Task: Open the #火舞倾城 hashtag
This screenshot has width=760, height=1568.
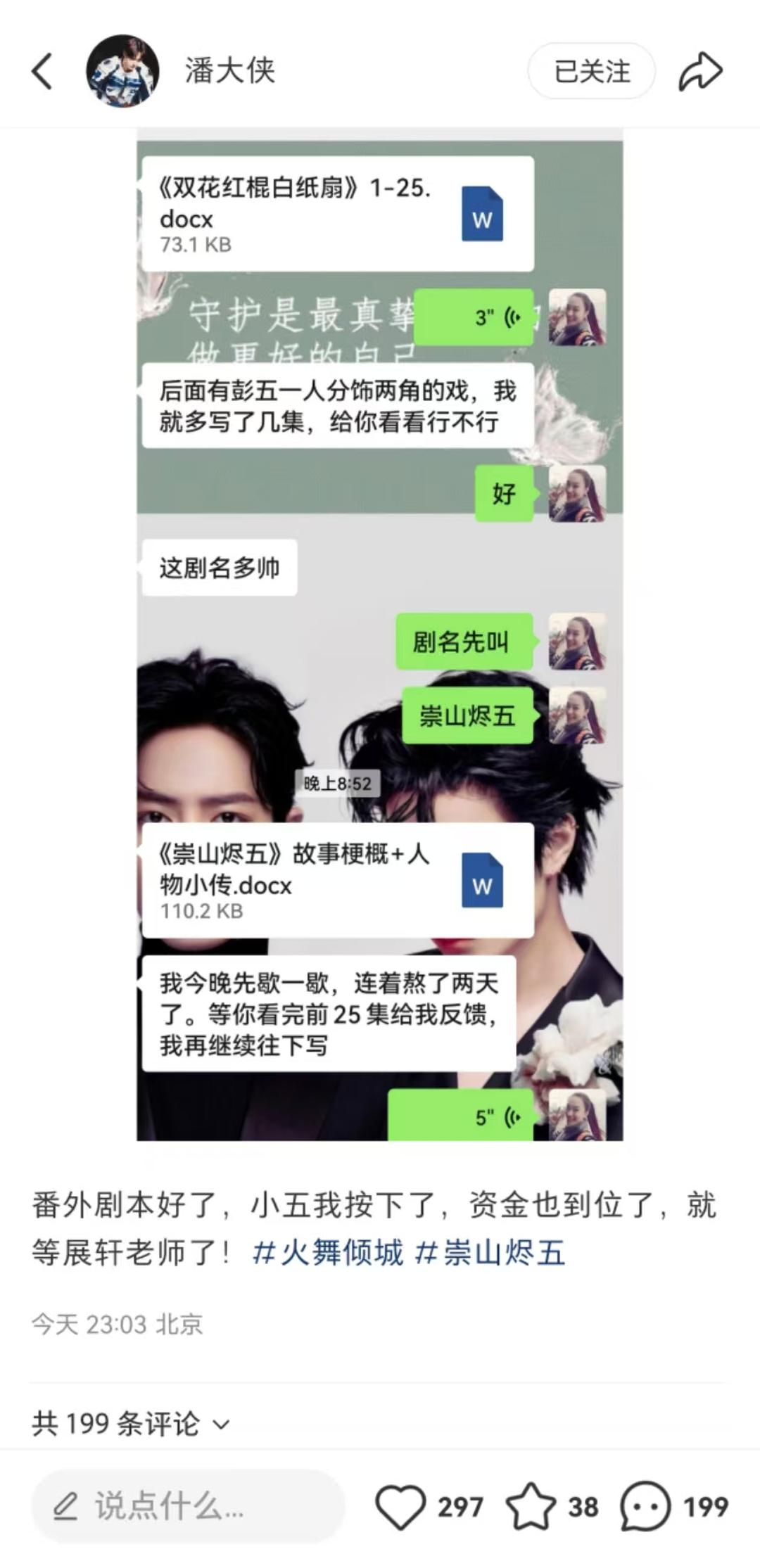Action: coord(328,1253)
